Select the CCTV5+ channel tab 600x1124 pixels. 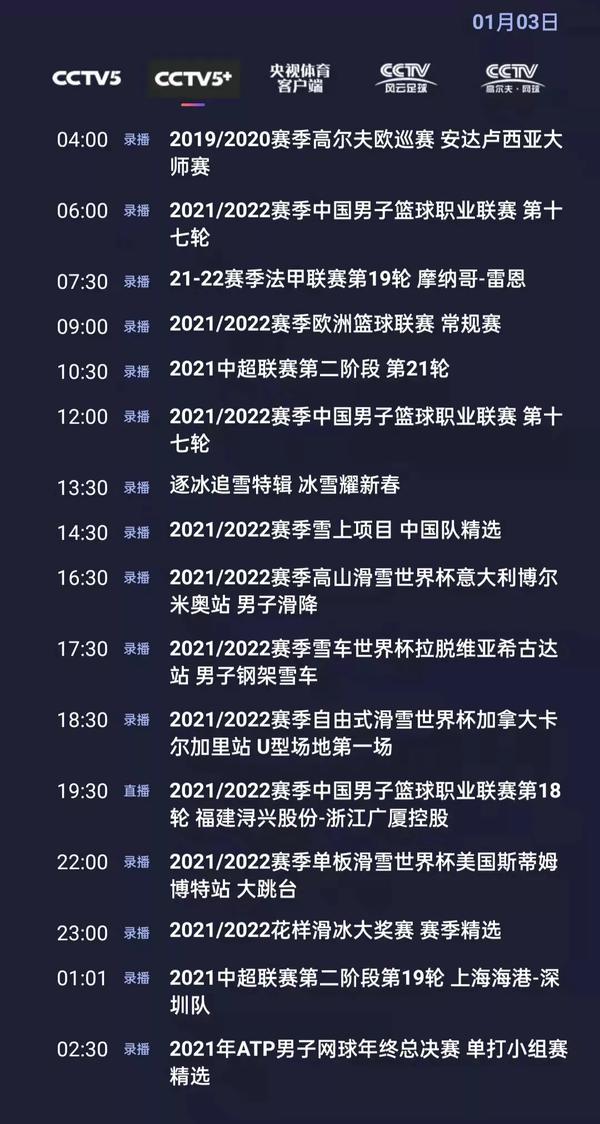tap(194, 79)
